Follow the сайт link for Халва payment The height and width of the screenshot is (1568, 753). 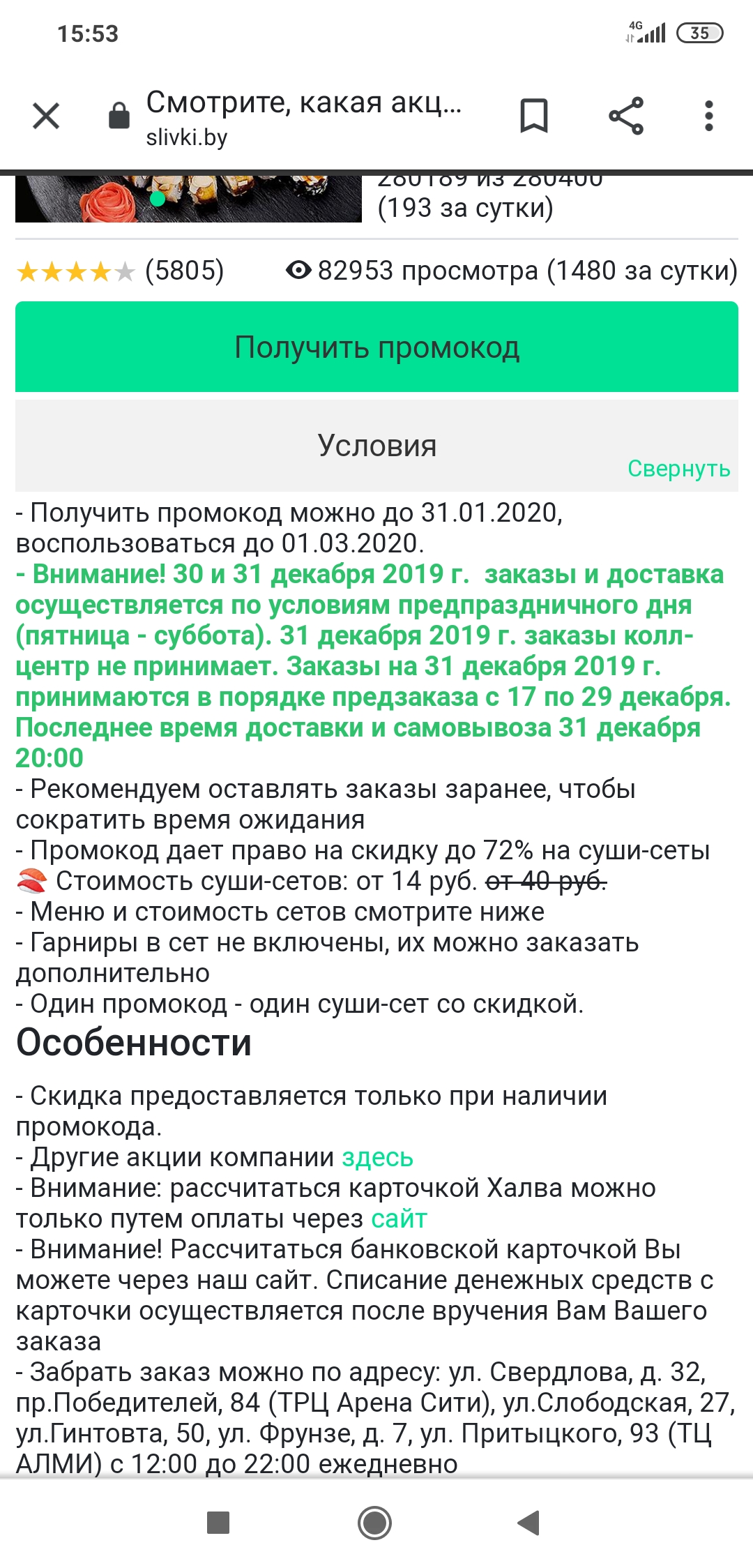tap(399, 1219)
